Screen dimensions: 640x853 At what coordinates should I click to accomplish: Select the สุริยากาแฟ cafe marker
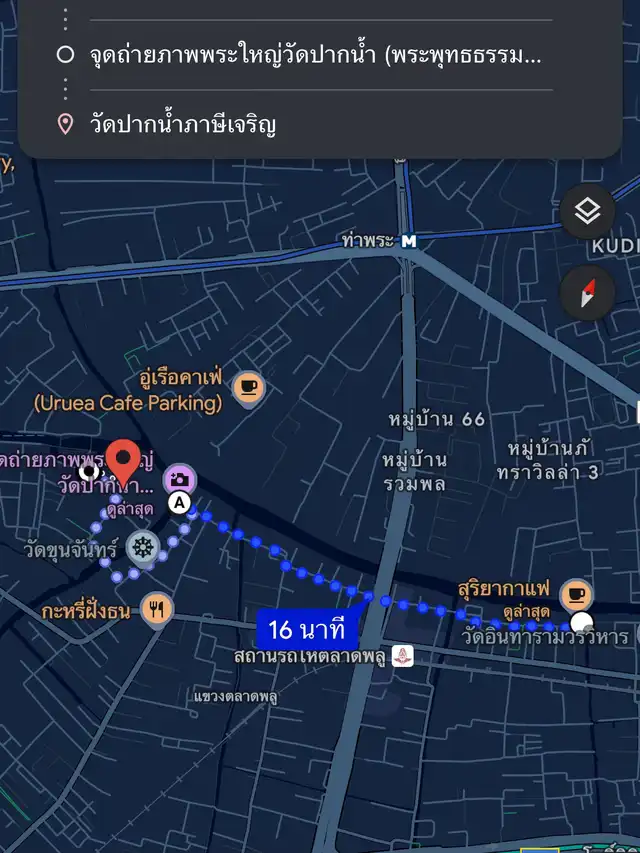click(x=574, y=594)
